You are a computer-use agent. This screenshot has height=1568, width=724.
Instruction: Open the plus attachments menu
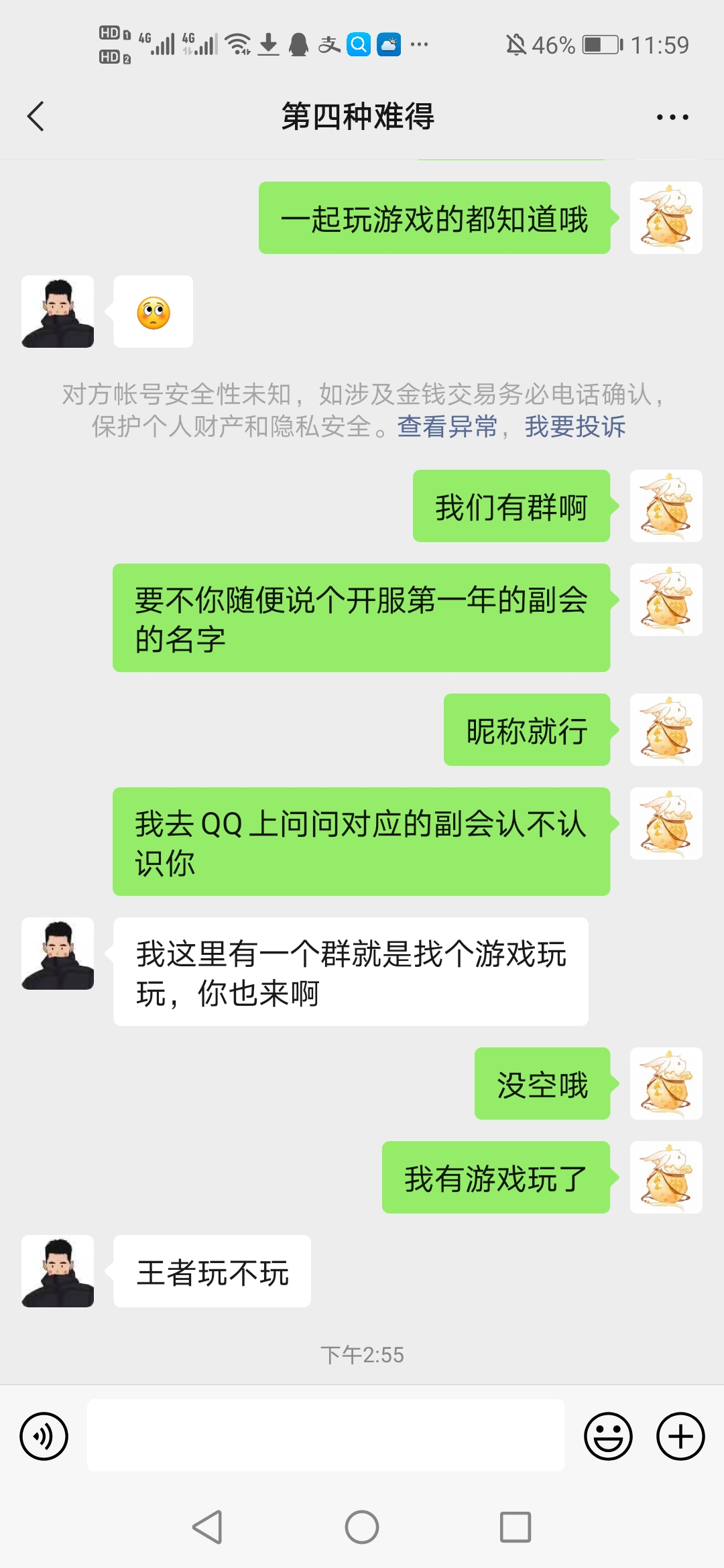(680, 1436)
